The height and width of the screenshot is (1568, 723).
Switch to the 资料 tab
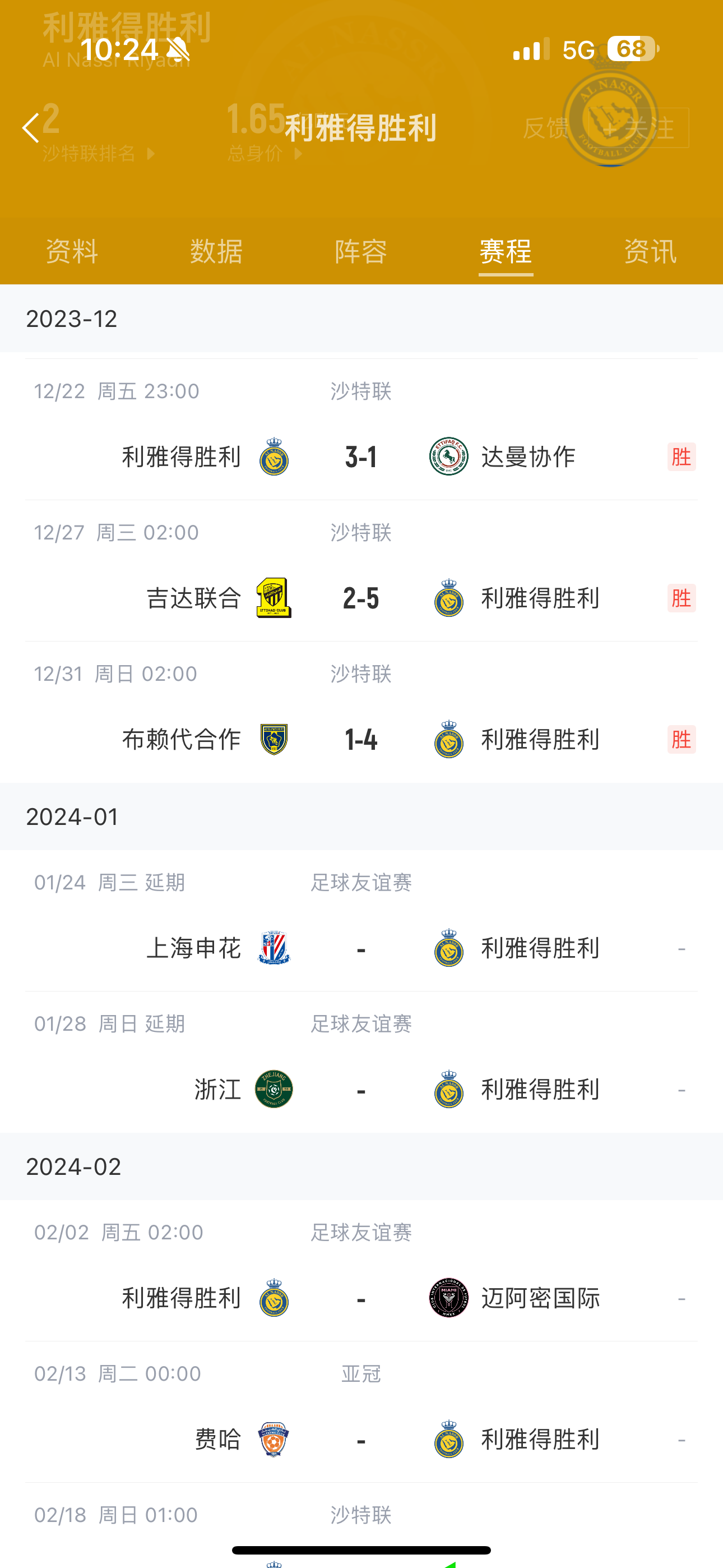[x=72, y=251]
